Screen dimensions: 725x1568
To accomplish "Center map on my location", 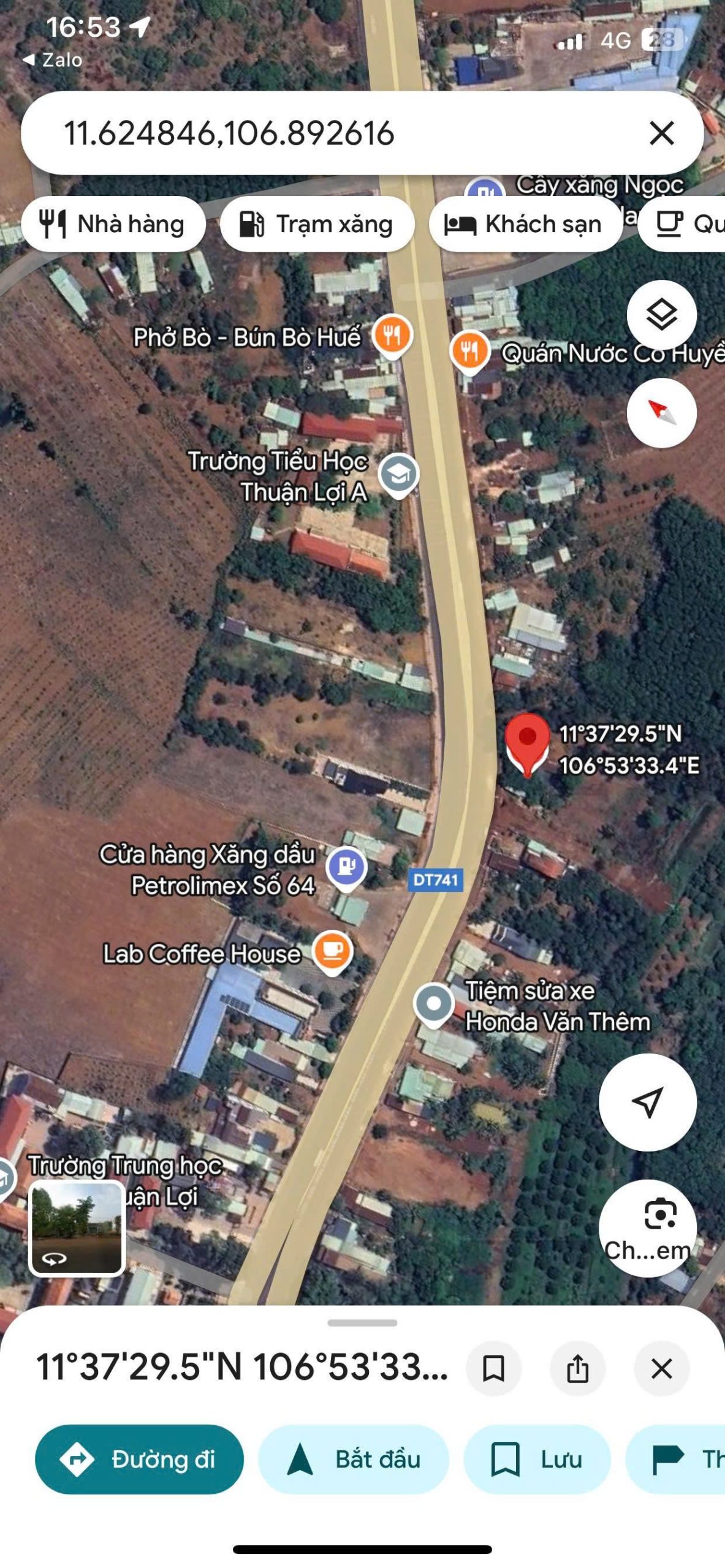I will [647, 1102].
